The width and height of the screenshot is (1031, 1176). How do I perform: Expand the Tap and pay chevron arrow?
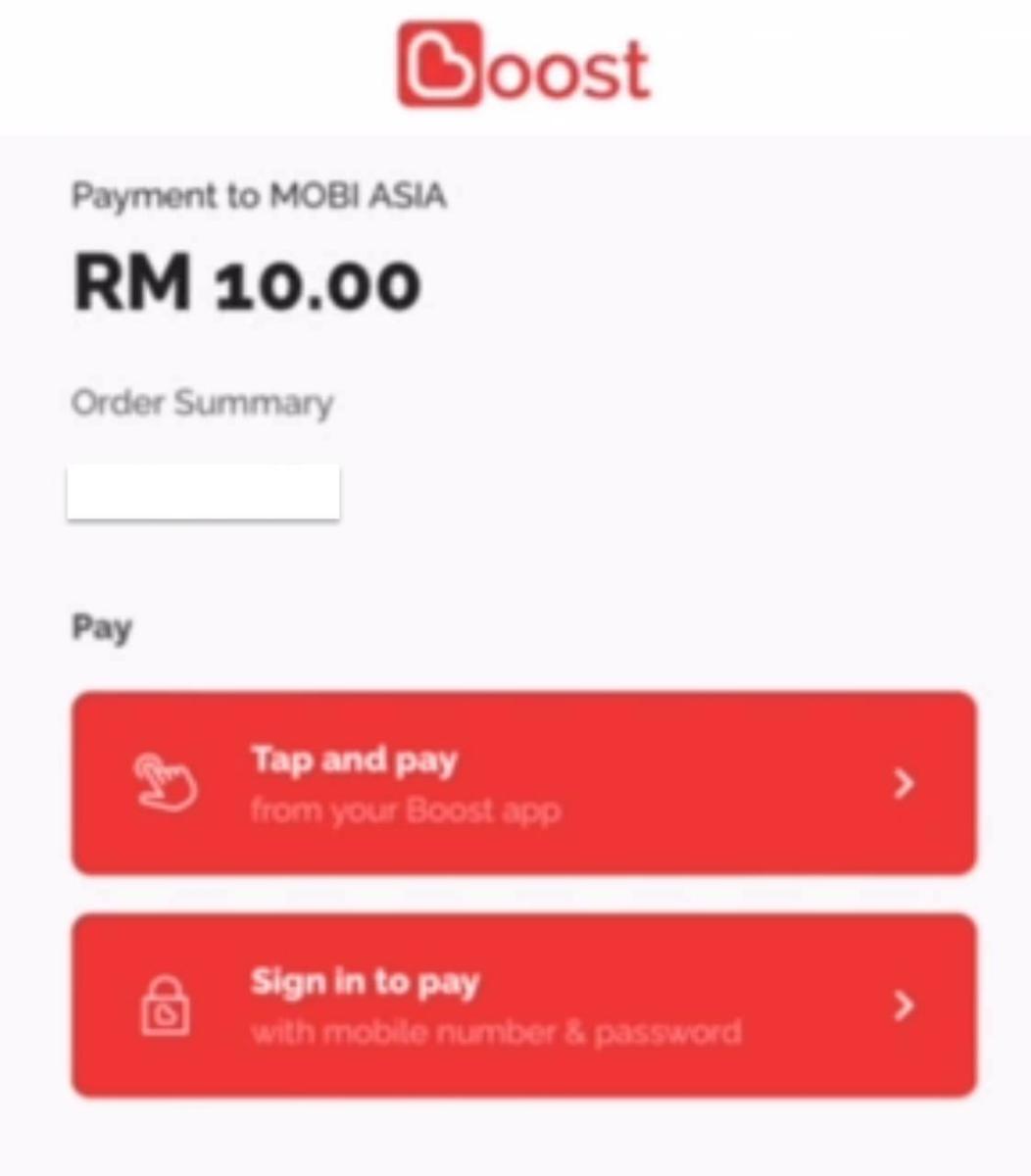[903, 784]
